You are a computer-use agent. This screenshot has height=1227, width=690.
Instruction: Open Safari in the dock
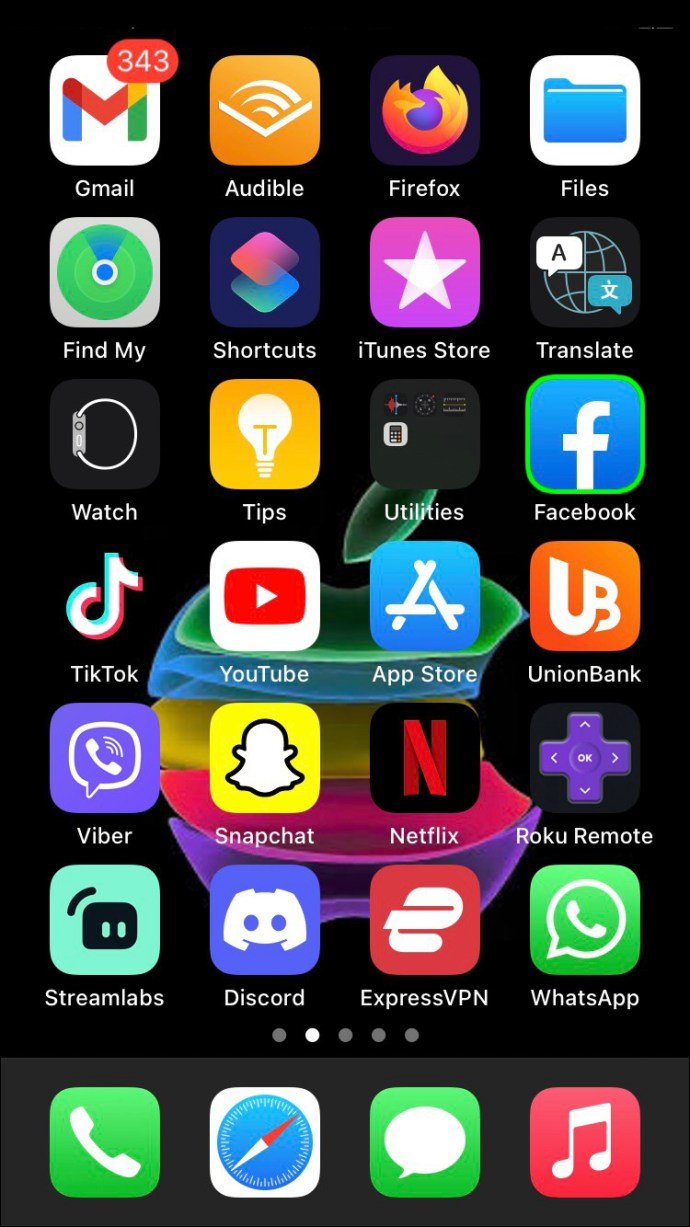click(x=265, y=1142)
